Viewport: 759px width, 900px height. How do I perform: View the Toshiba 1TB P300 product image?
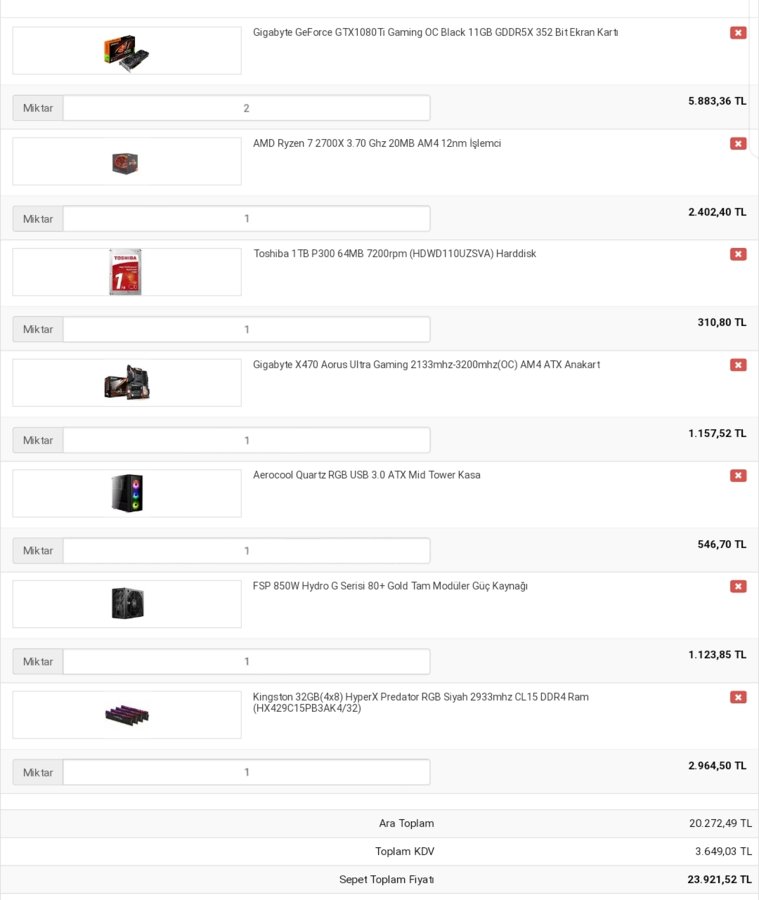(x=126, y=272)
